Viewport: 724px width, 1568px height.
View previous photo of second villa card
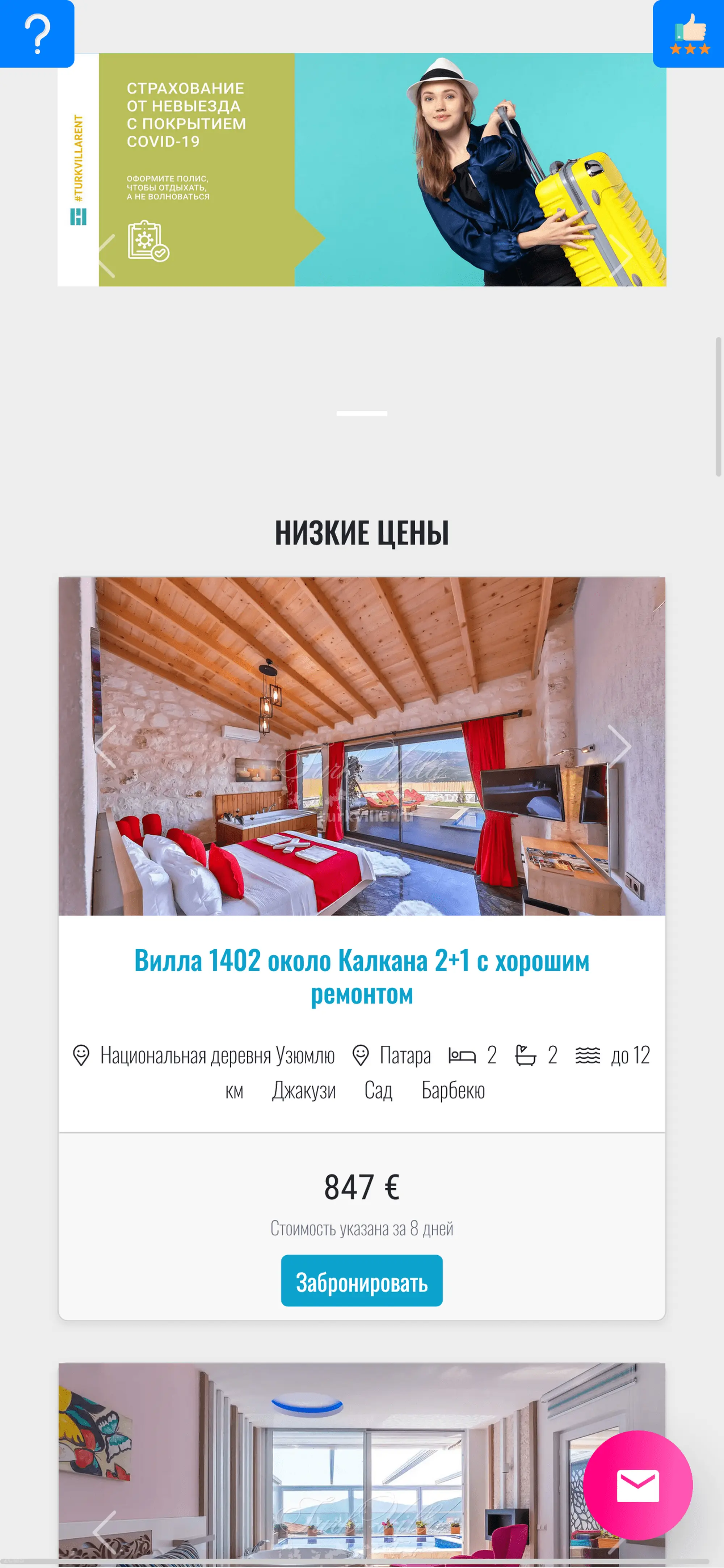click(x=105, y=1531)
